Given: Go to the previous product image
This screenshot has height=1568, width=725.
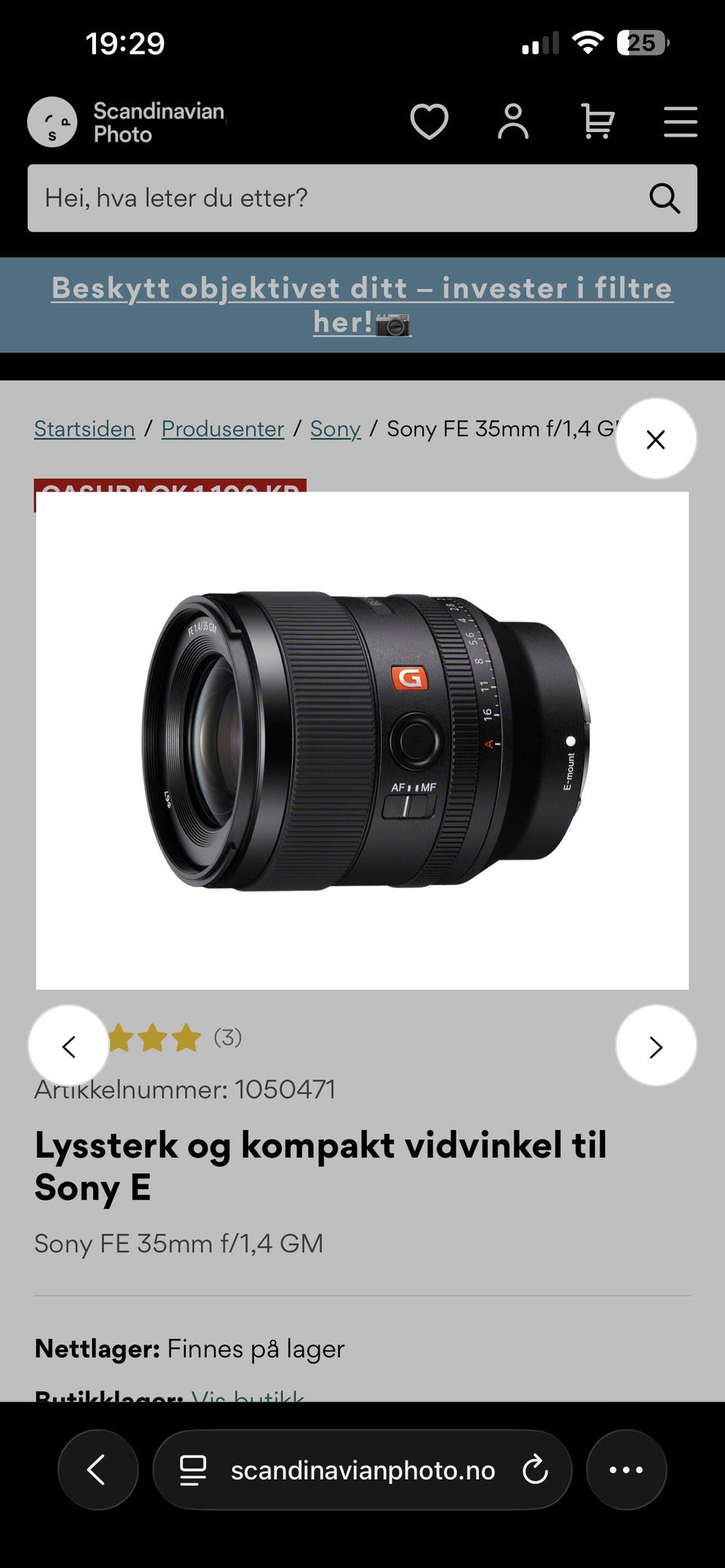Looking at the screenshot, I should [69, 1046].
